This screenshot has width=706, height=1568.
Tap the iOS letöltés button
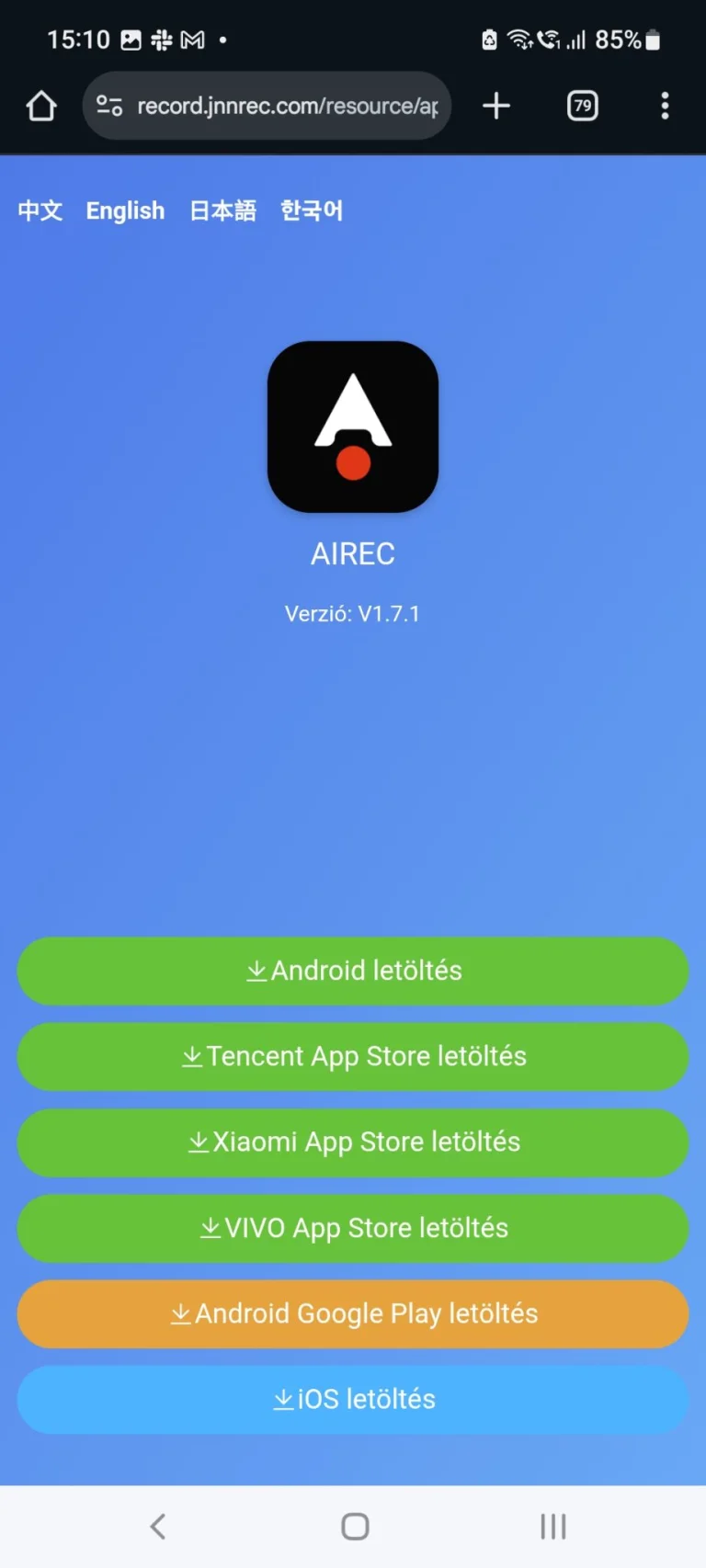(x=353, y=1399)
